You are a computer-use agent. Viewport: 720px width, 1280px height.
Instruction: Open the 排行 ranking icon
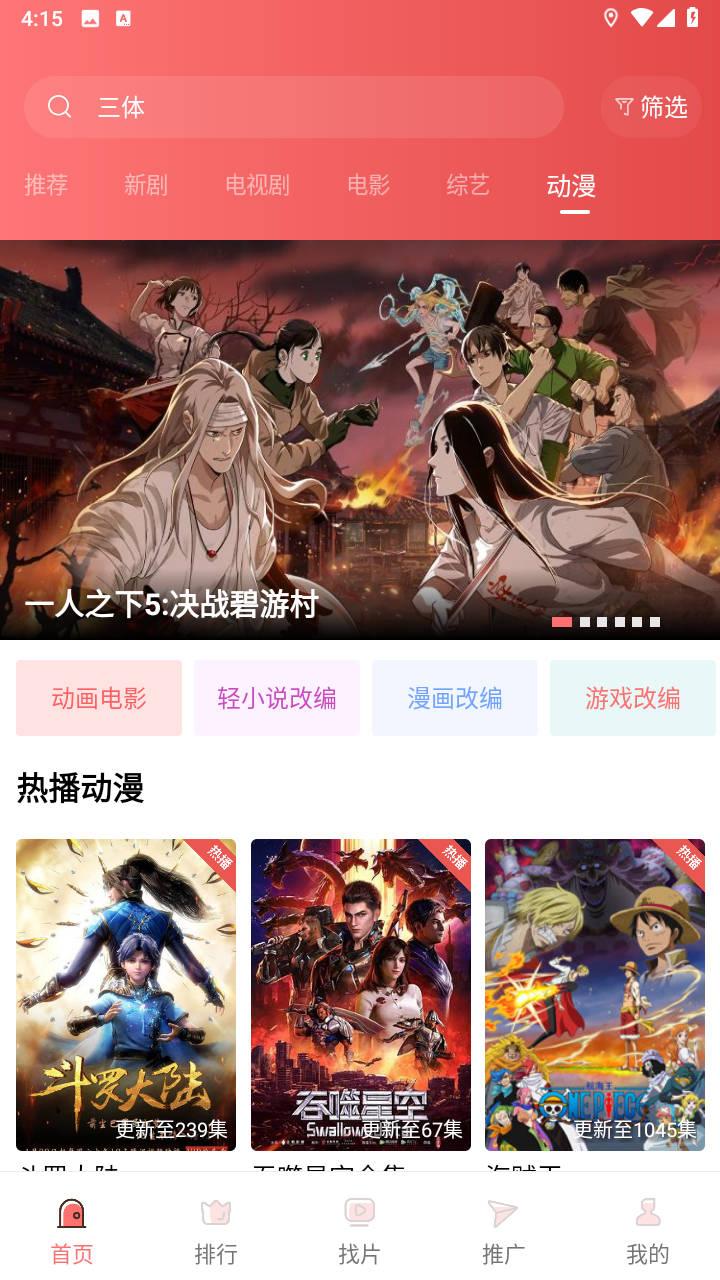tap(215, 1214)
